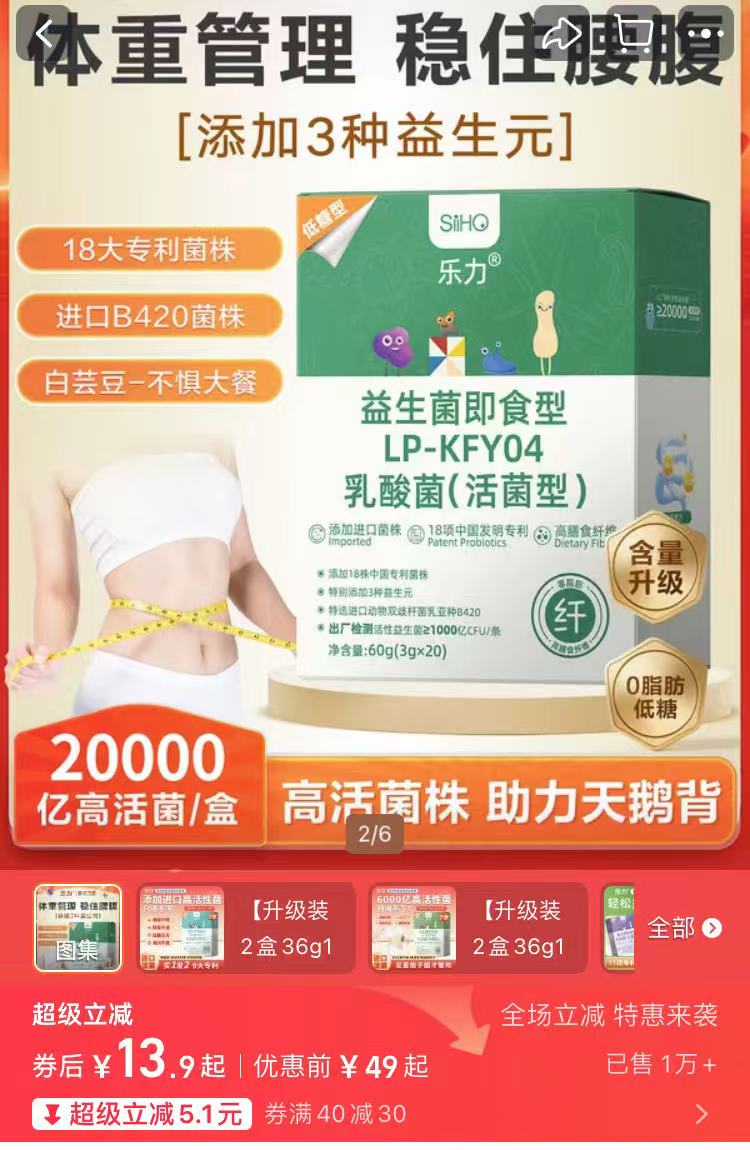Choose the first 升级装 2盒 option
750x1150 pixels.
pyautogui.click(x=245, y=927)
